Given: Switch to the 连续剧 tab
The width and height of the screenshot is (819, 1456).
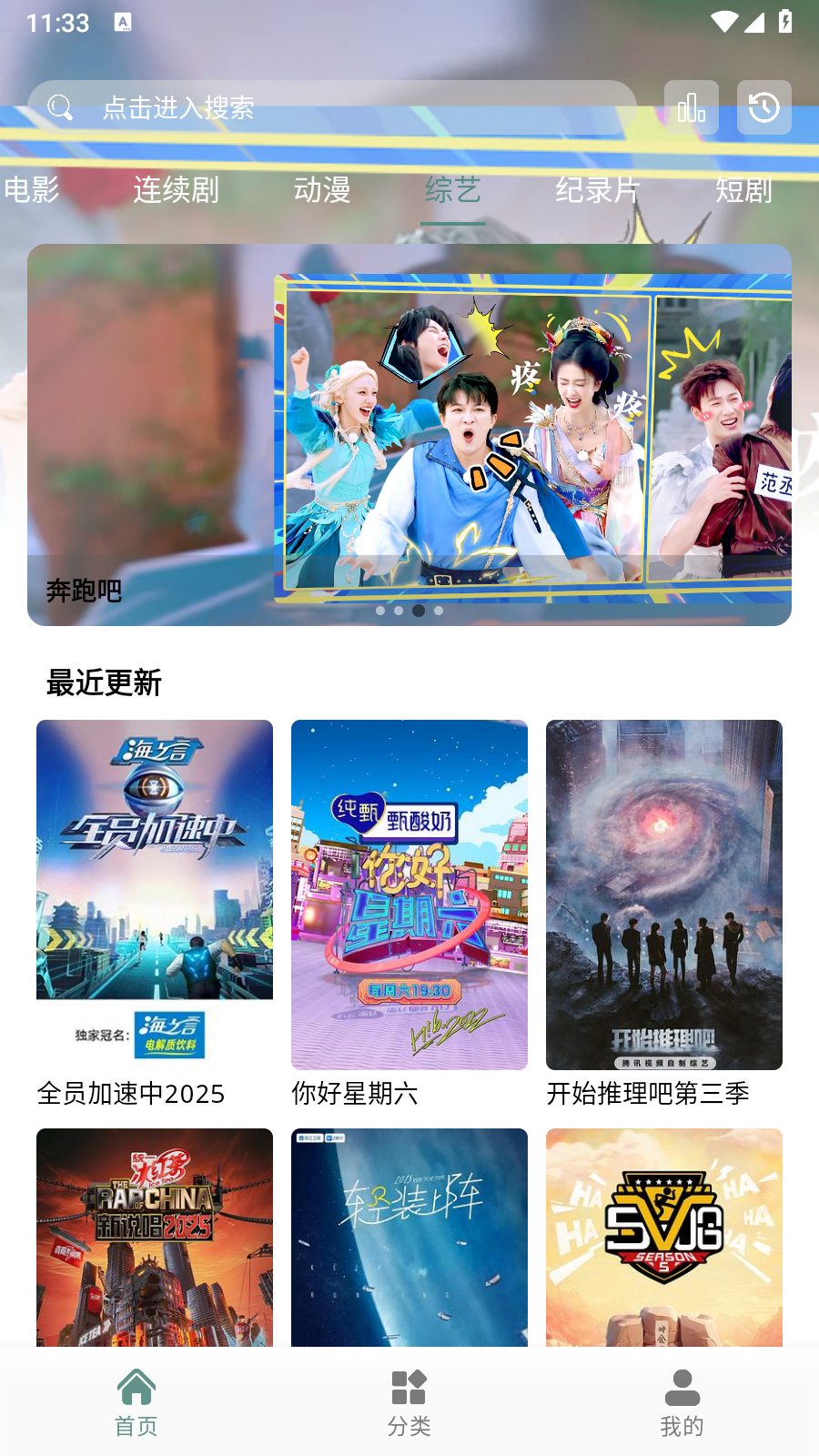Looking at the screenshot, I should [175, 191].
